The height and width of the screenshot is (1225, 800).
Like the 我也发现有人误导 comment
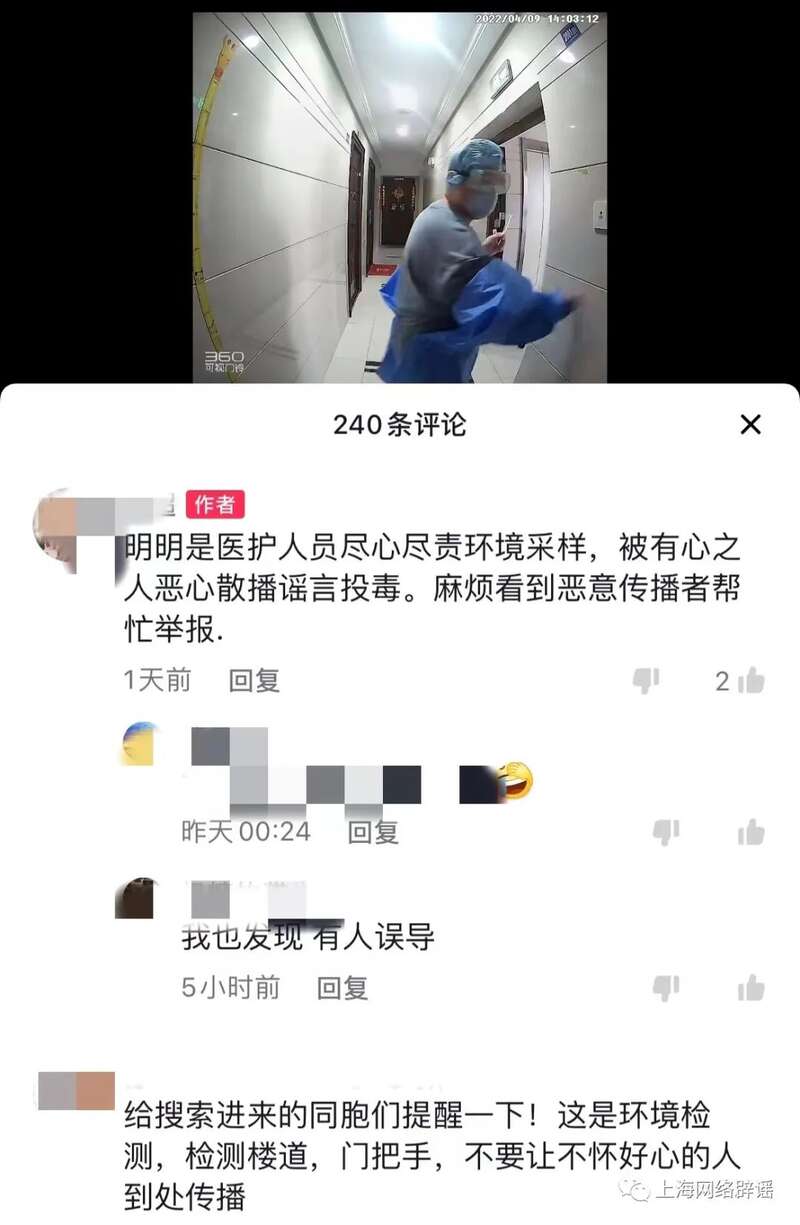751,989
